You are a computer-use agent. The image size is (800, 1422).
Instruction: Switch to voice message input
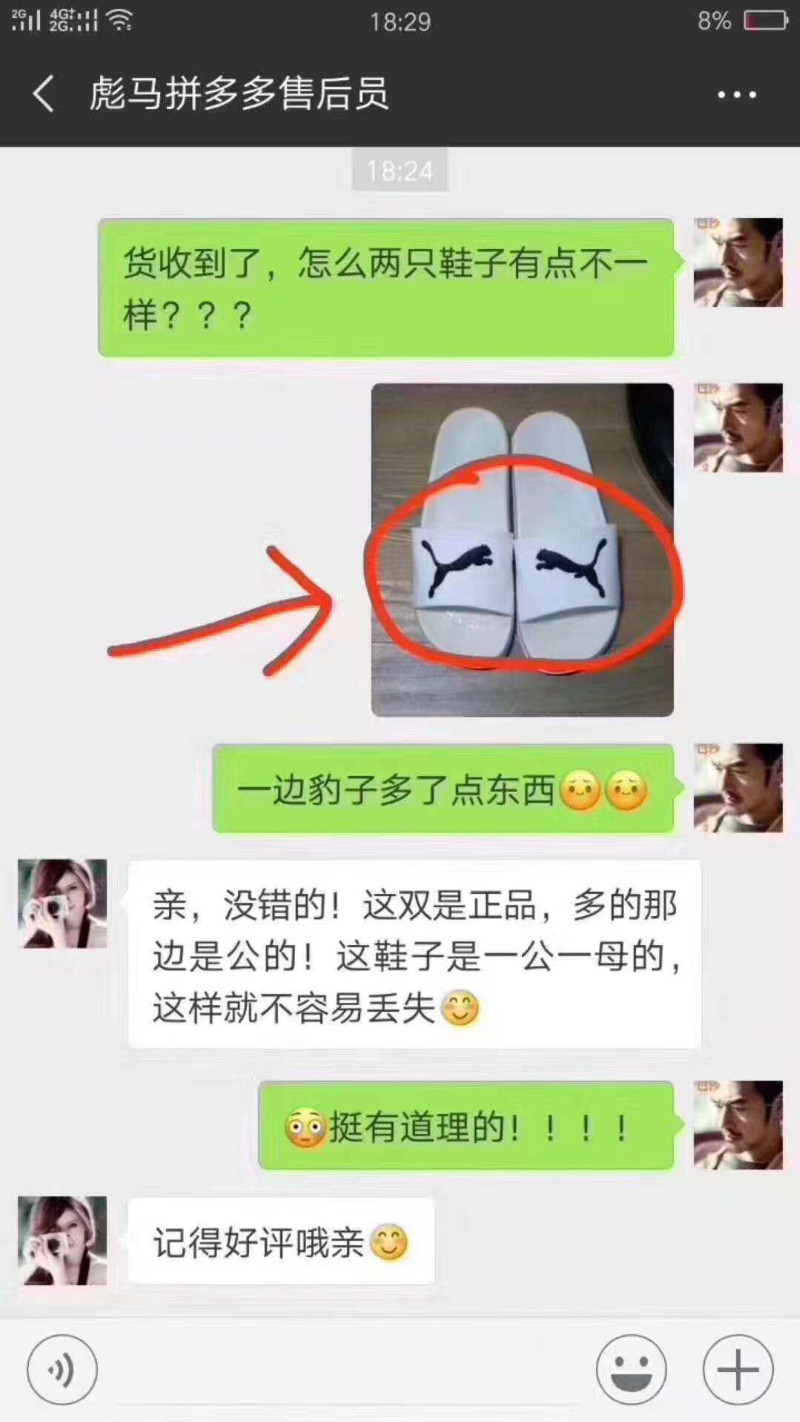tap(62, 1370)
